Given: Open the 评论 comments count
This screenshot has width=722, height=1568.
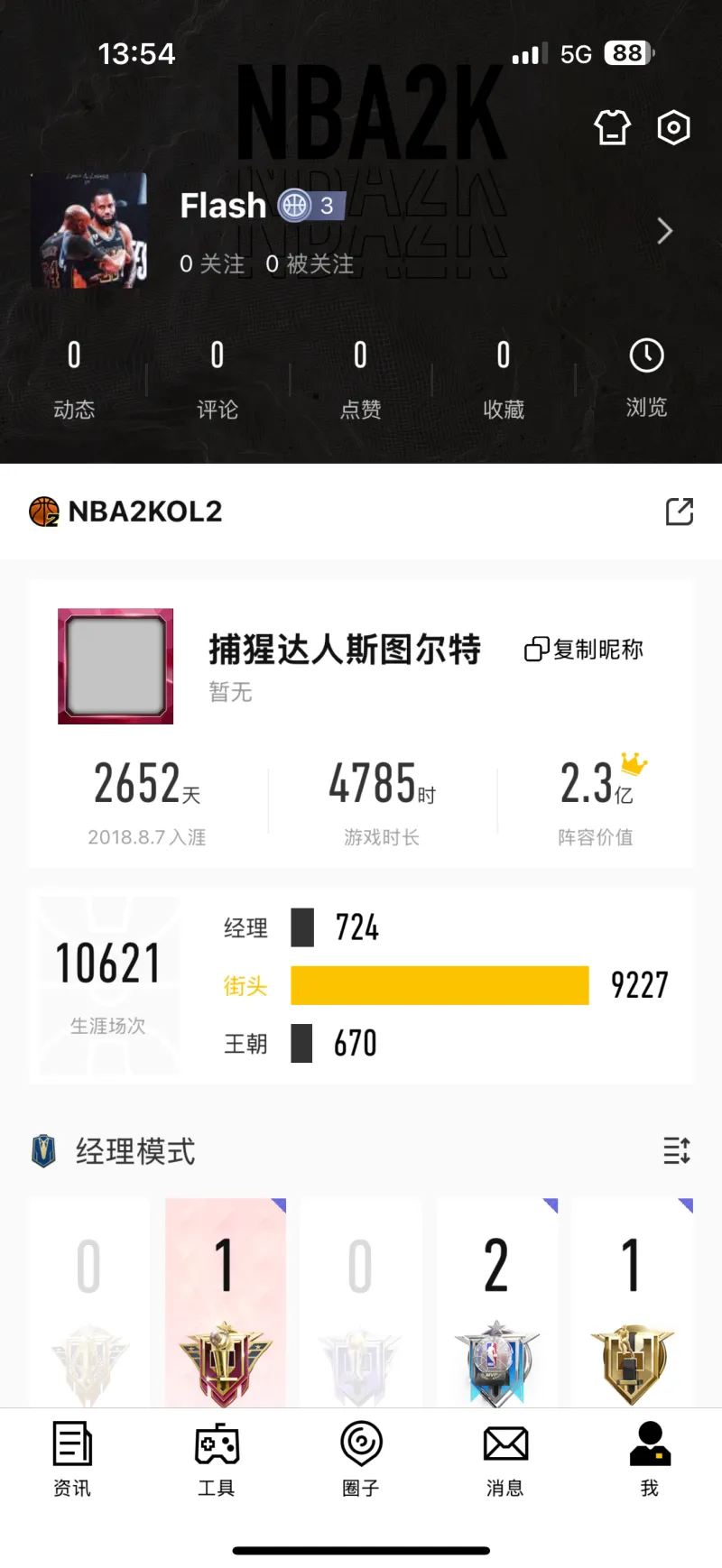Looking at the screenshot, I should [218, 379].
